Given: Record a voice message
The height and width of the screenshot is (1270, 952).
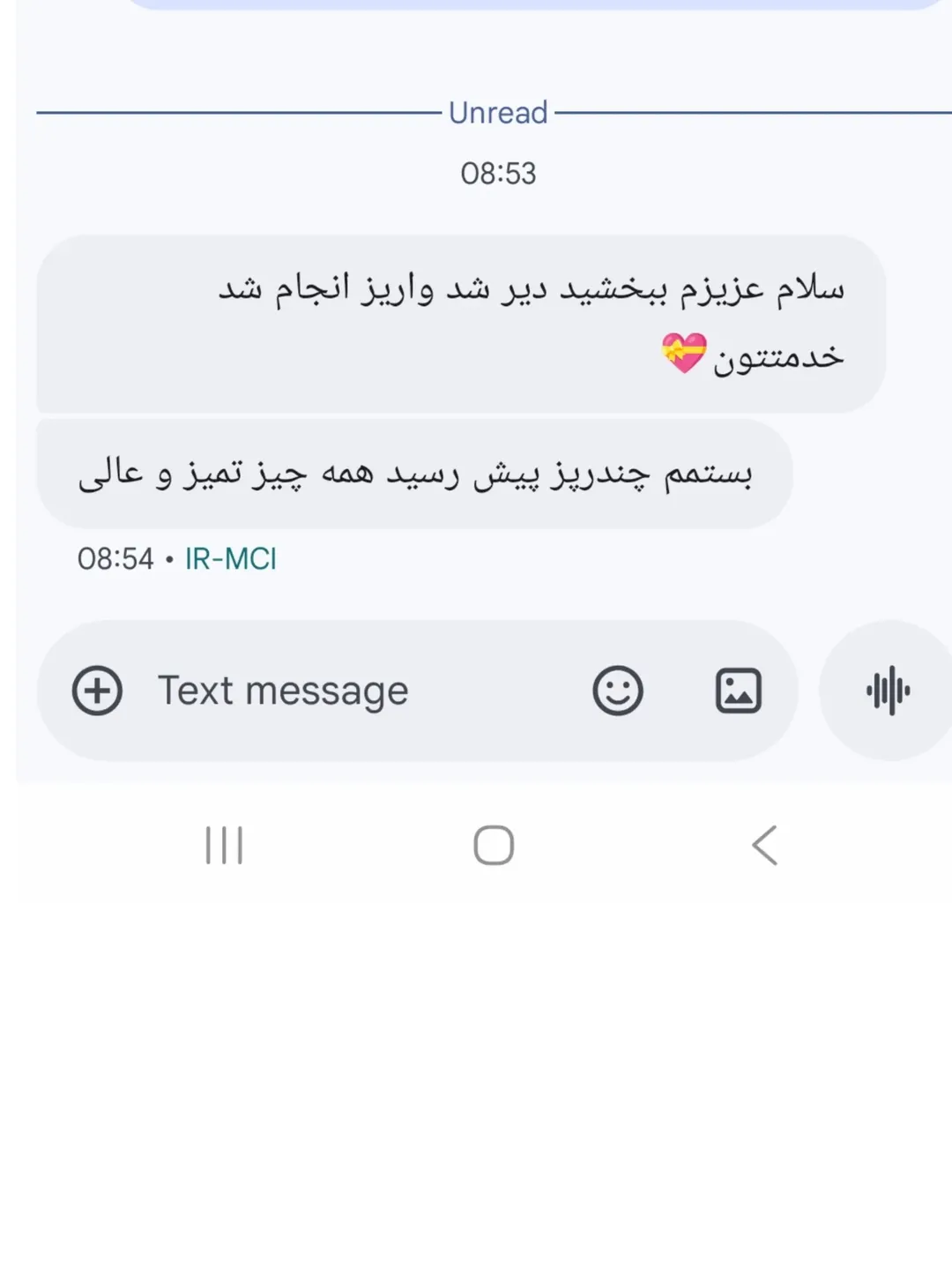Looking at the screenshot, I should click(x=888, y=691).
